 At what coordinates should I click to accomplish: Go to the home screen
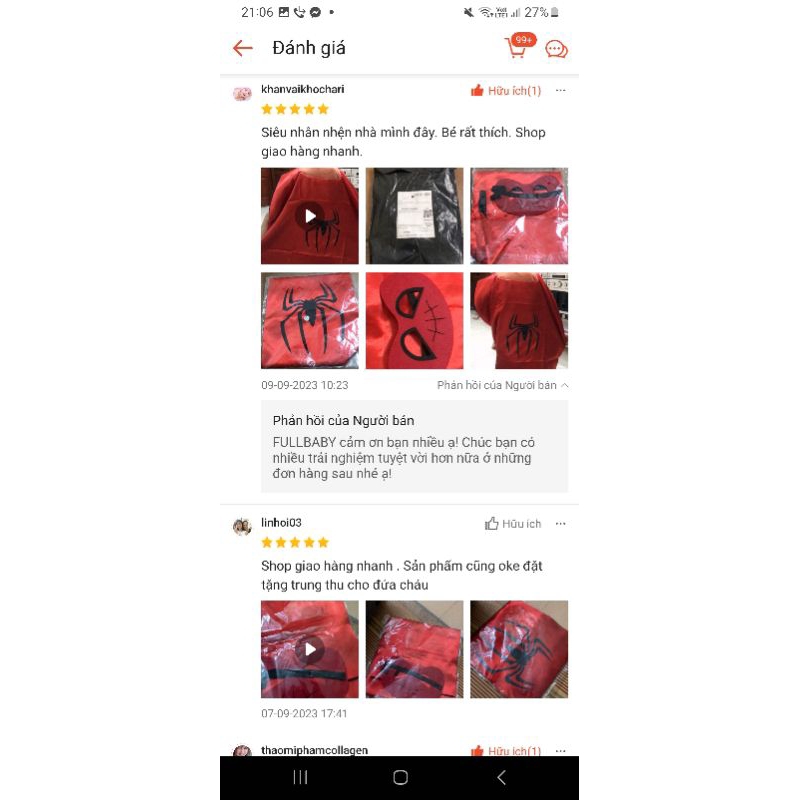pos(400,777)
